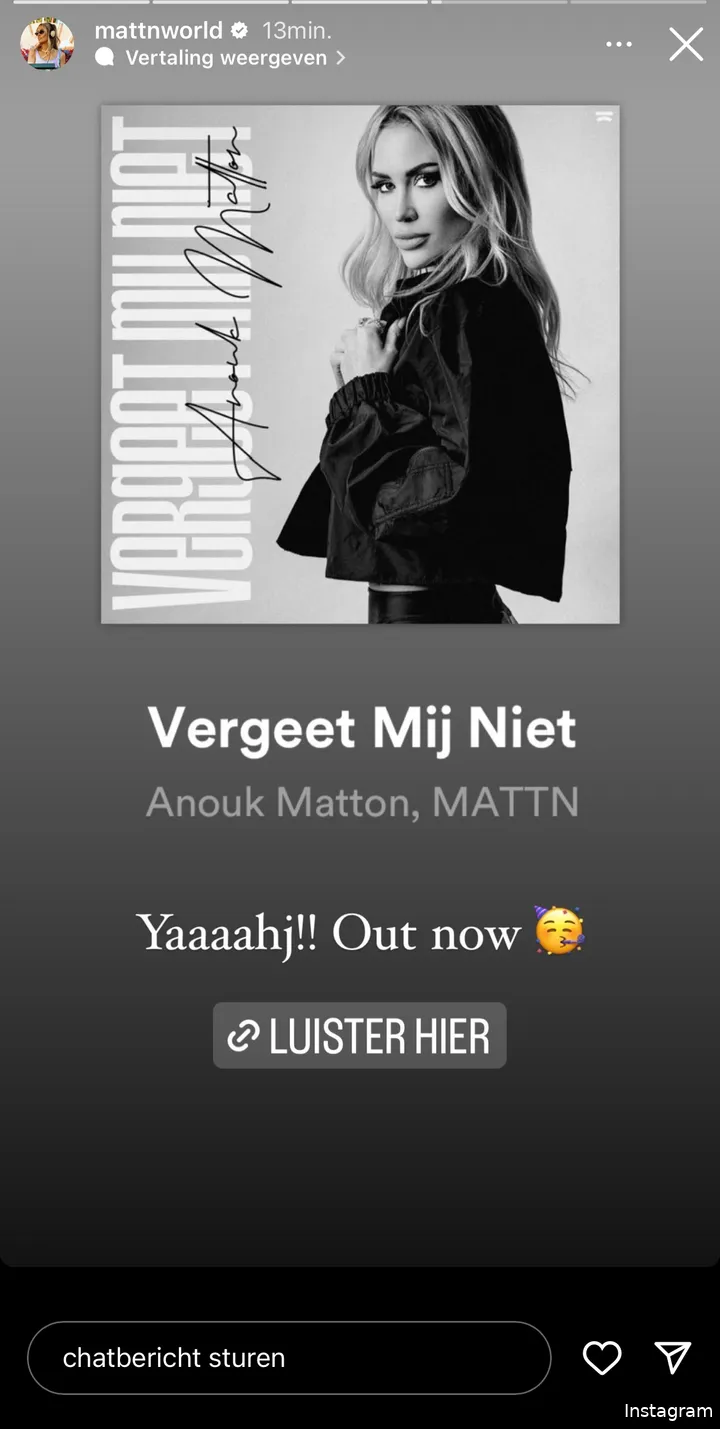Close the story with the X

coord(686,44)
